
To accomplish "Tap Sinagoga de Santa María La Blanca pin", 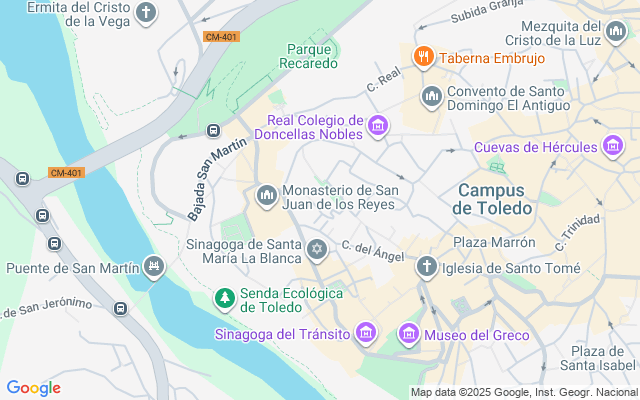I will (317, 248).
